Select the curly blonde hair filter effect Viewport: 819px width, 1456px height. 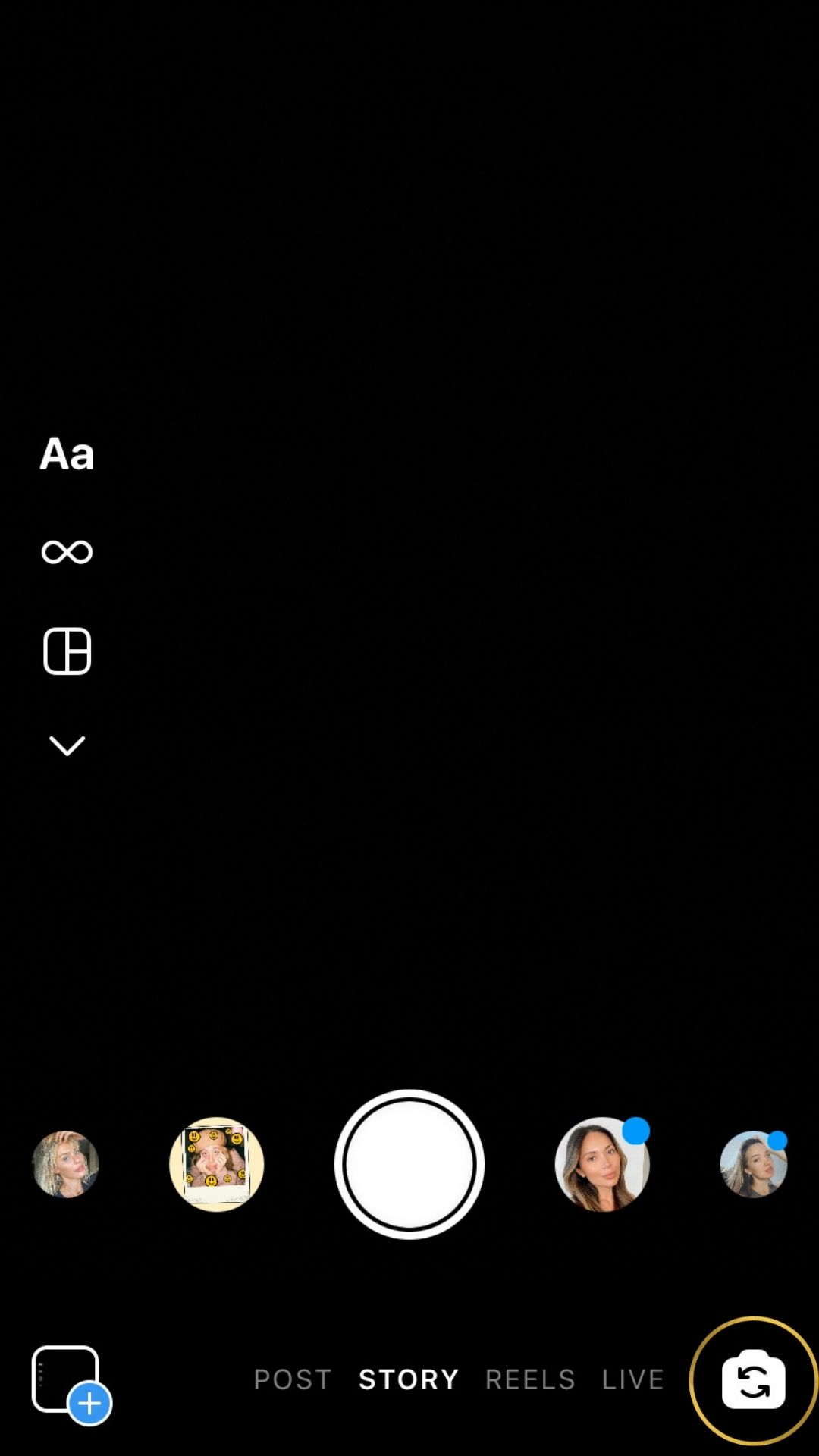(66, 1164)
